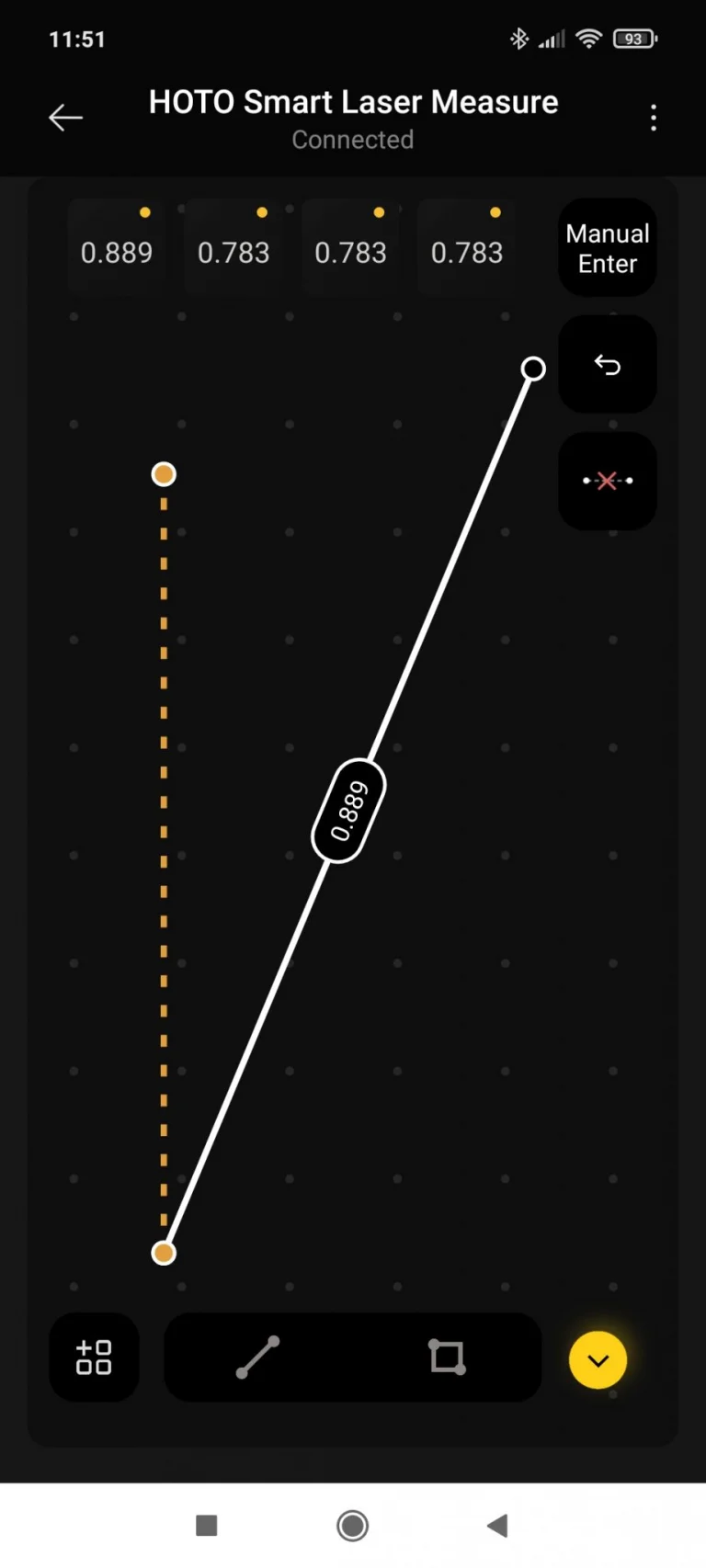Screen dimensions: 706x1568
Task: Go back using the app bar arrow
Action: (x=65, y=118)
